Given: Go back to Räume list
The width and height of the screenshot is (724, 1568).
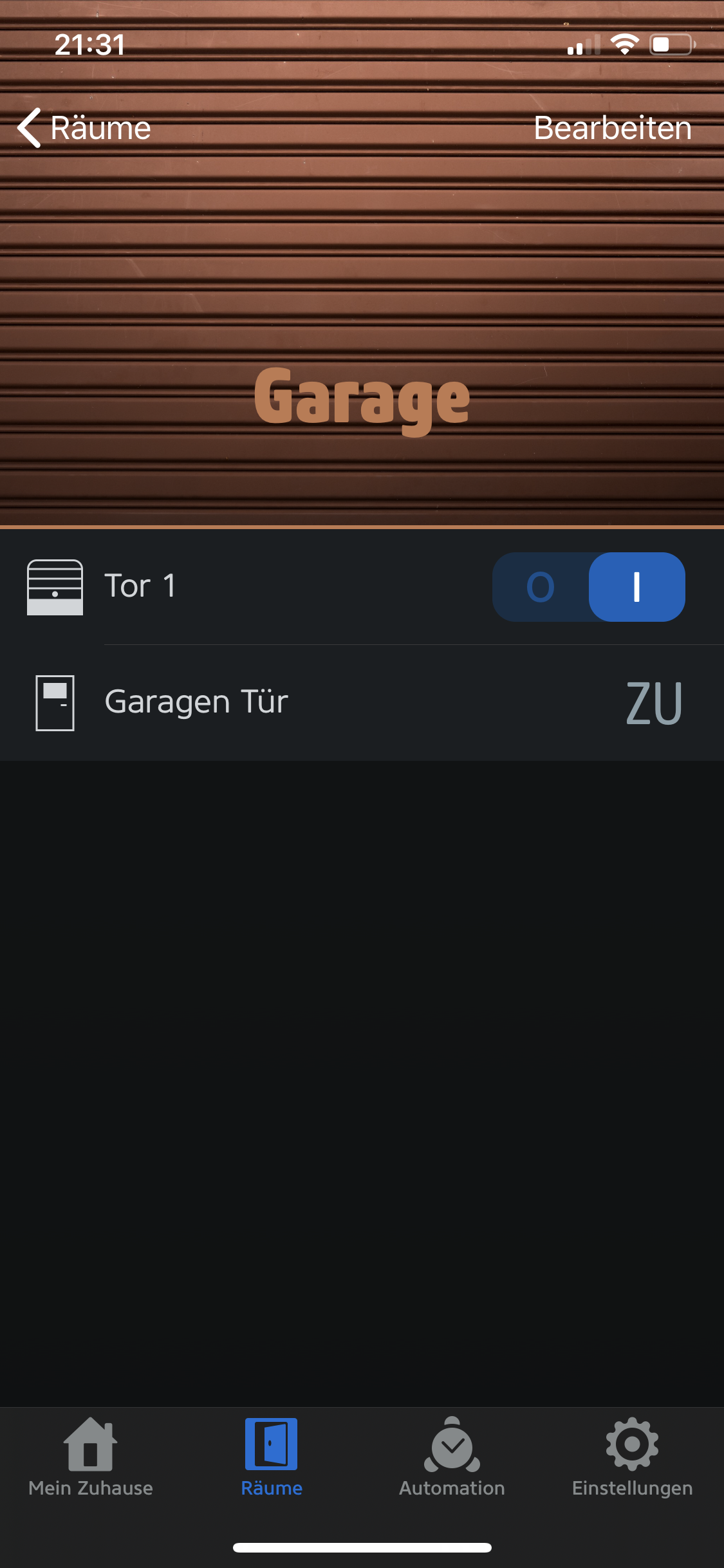Looking at the screenshot, I should tap(84, 127).
